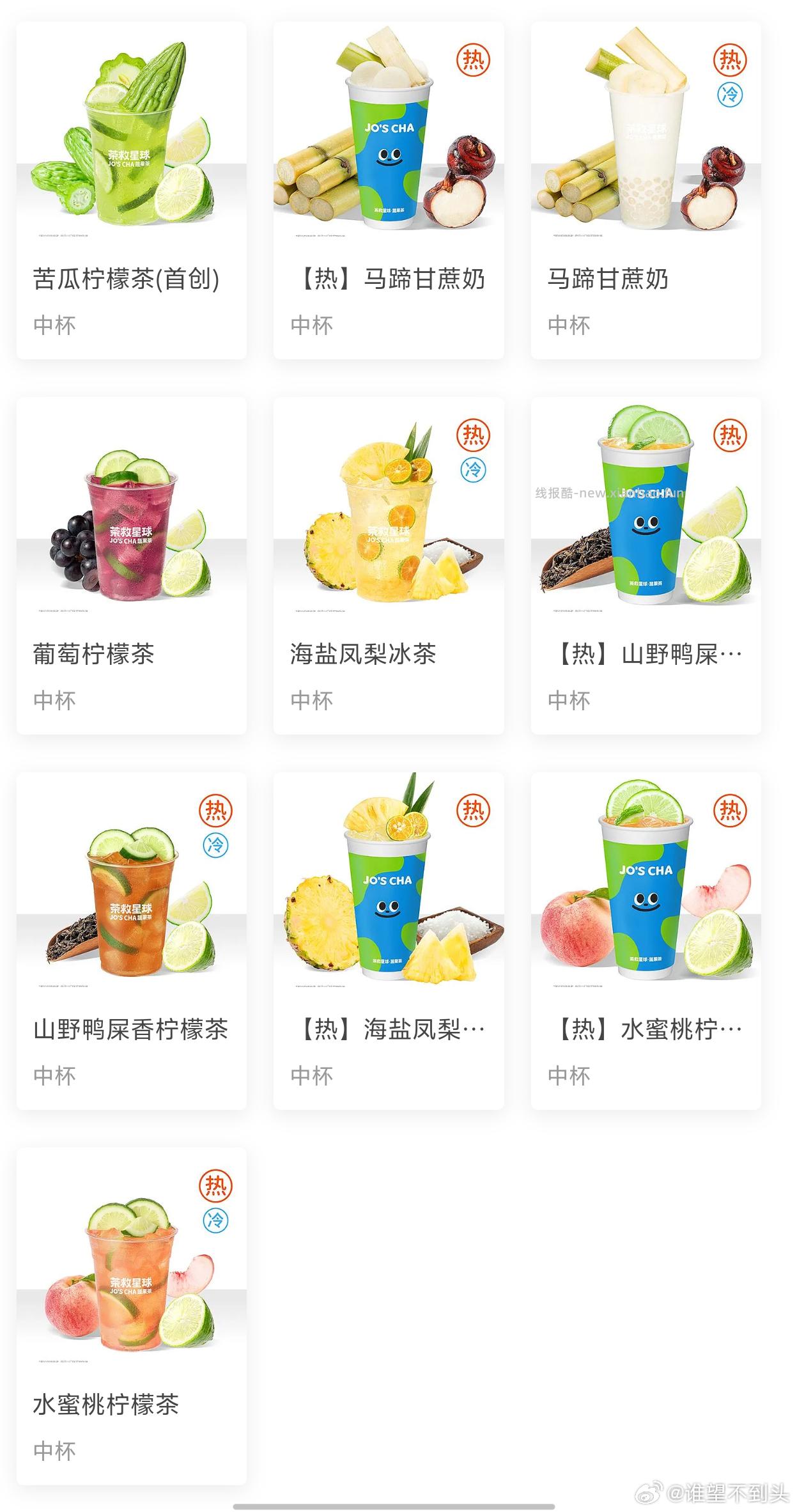
Task: Click the 冷 icon on 海盐凤梨冰茶
Action: 472,469
